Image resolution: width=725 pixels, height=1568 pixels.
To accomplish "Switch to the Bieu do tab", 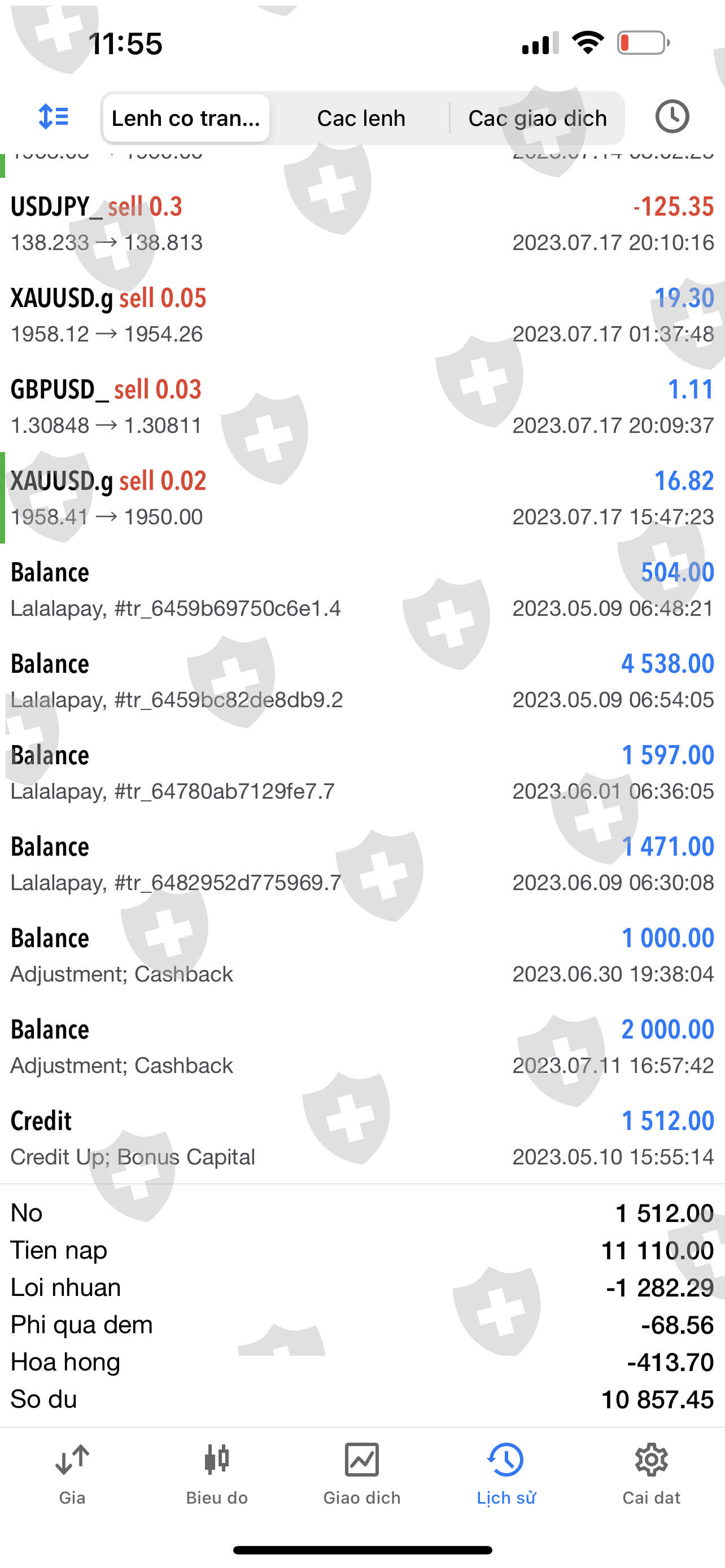I will 217,1472.
